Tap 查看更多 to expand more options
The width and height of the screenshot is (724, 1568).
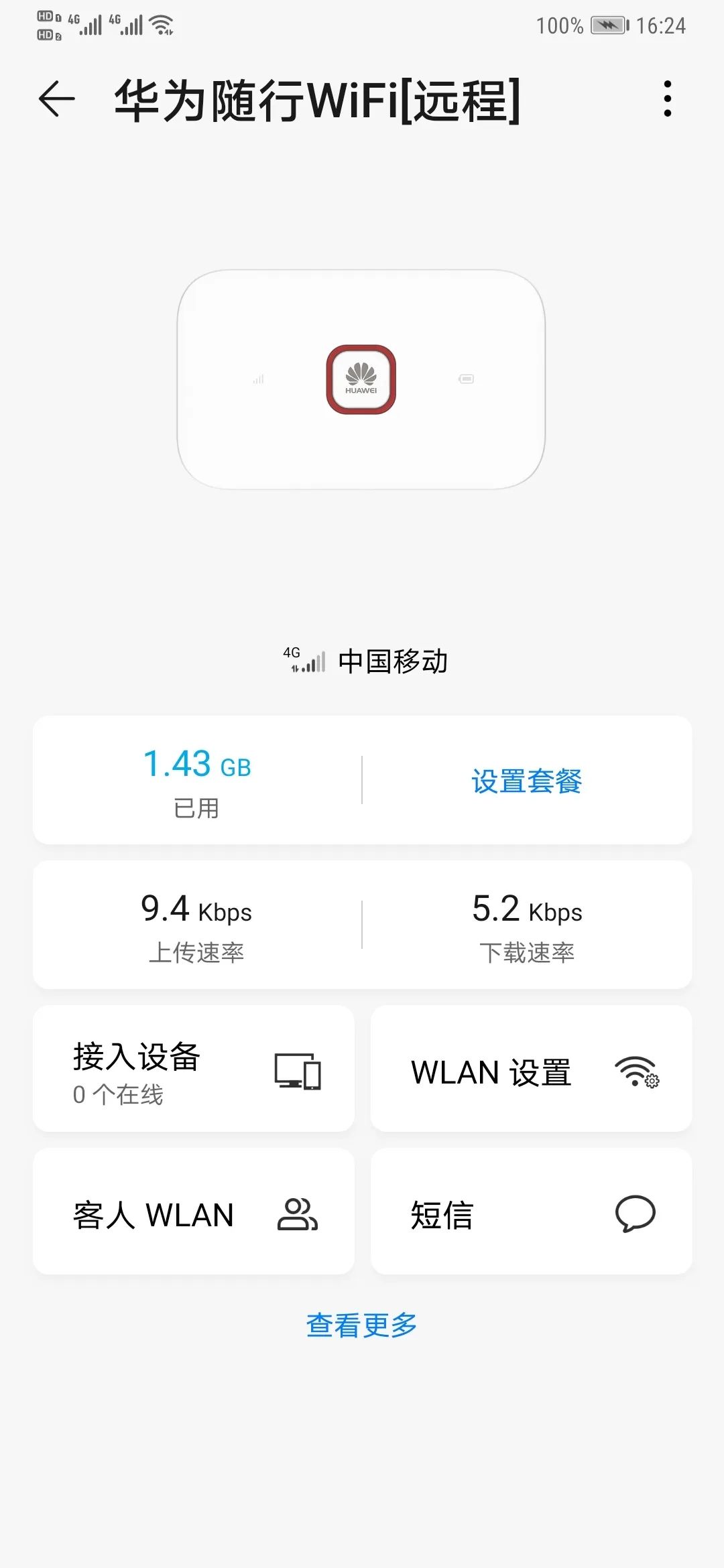(362, 1323)
